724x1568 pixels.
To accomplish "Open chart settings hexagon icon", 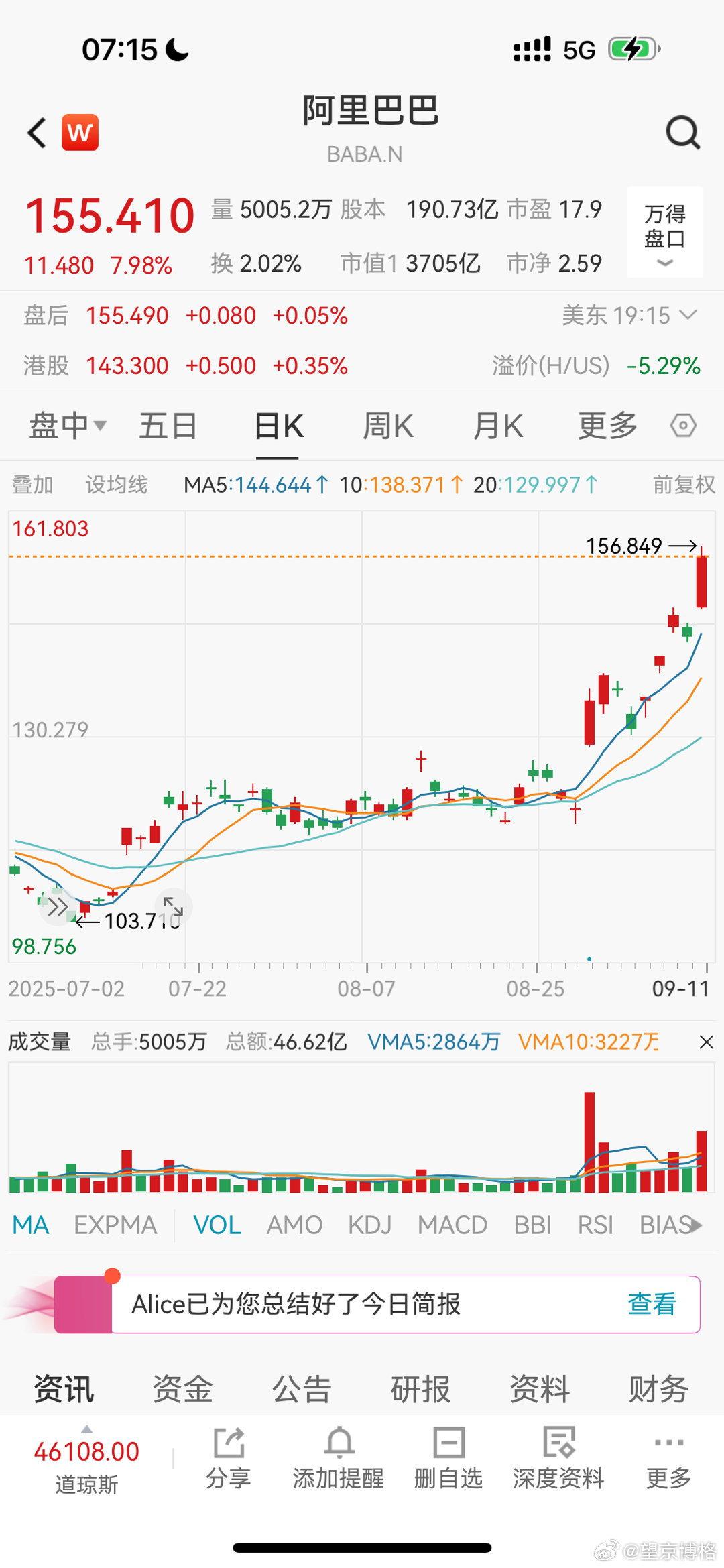I will [683, 426].
